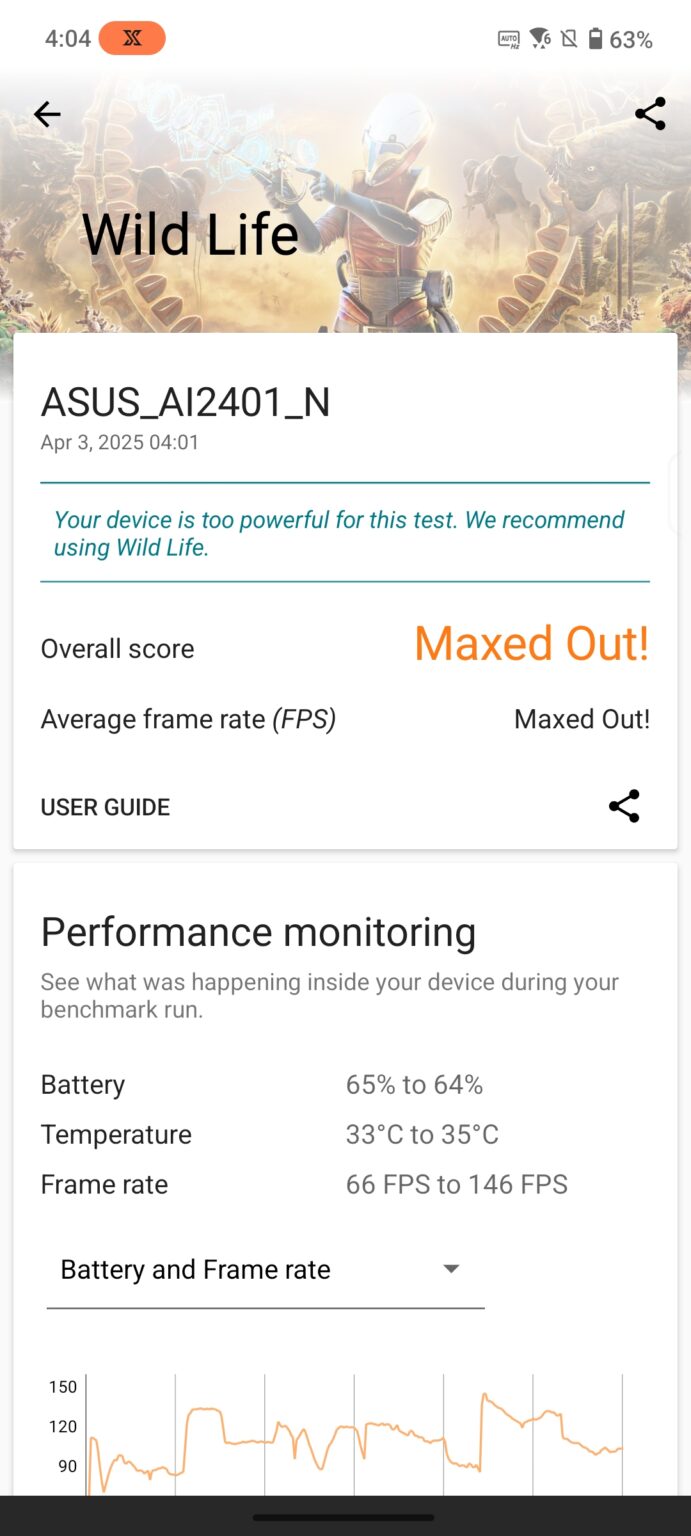Viewport: 691px width, 1536px height.
Task: Tap the share icon next to USER GUIDE
Action: 624,806
